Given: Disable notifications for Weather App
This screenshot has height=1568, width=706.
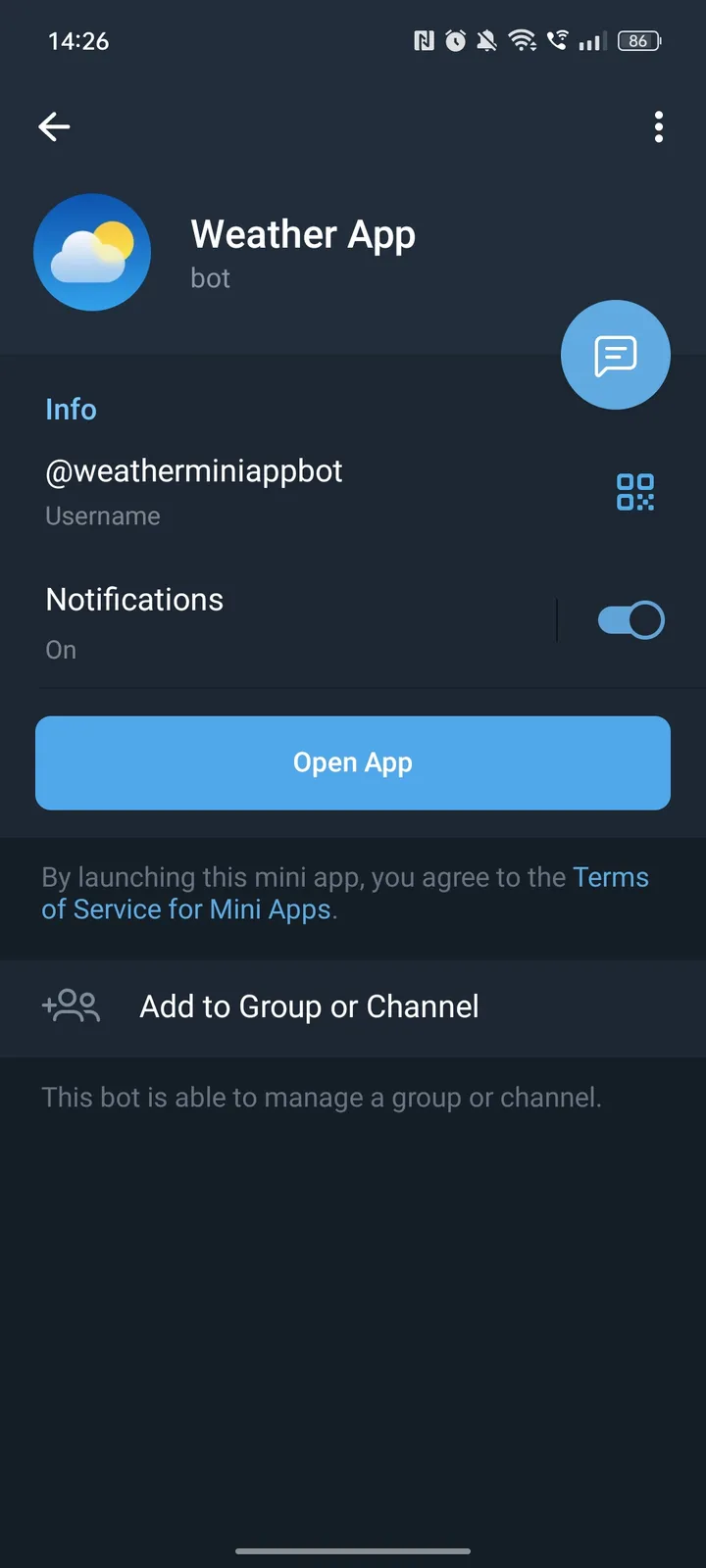Looking at the screenshot, I should [x=630, y=619].
